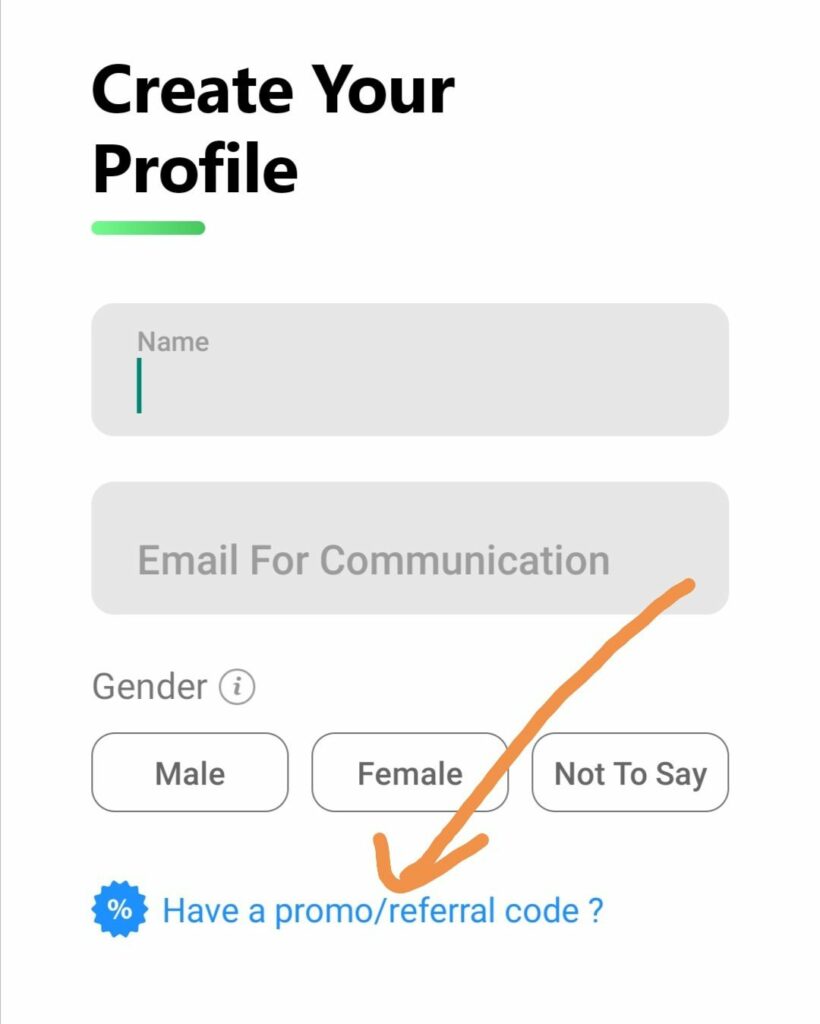
Task: Select Male as gender
Action: [190, 773]
